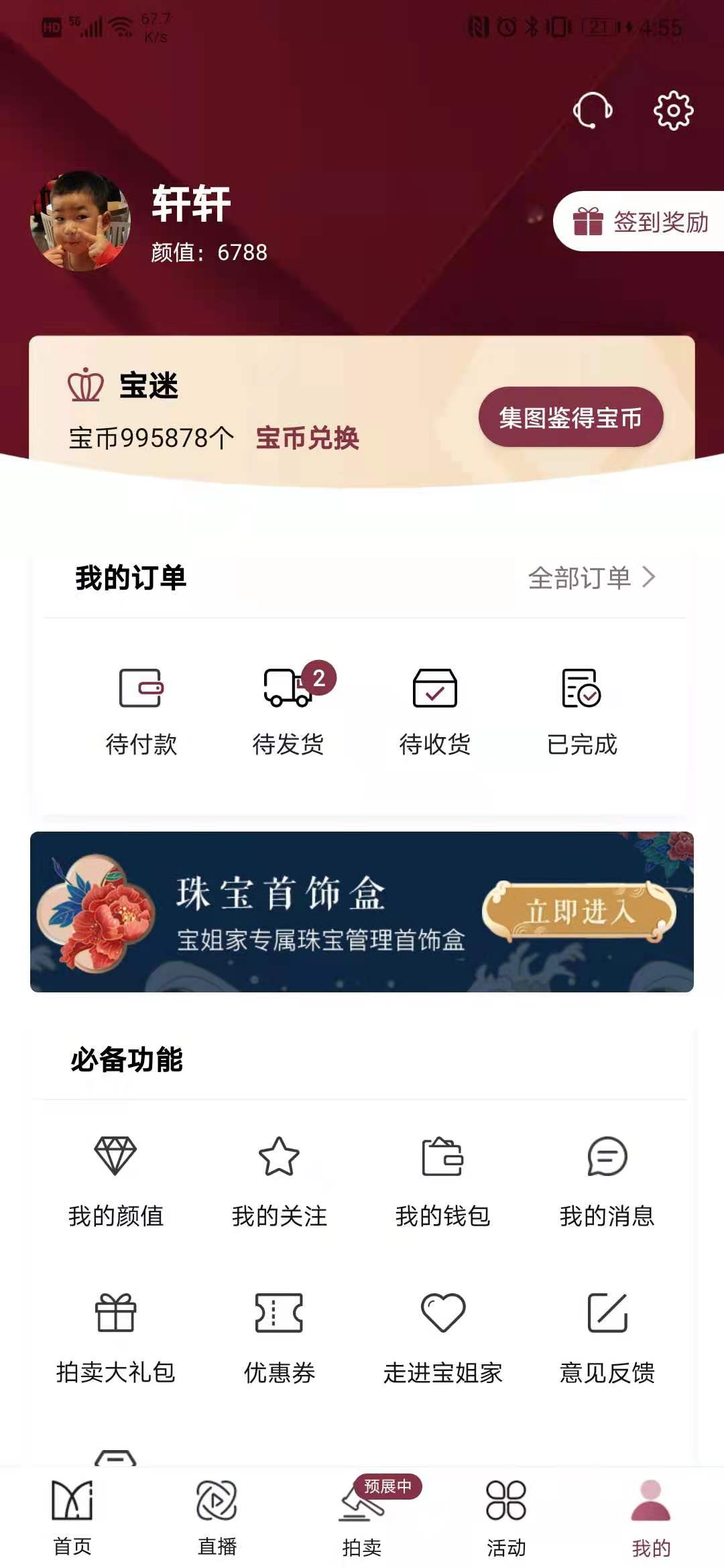724x1568 pixels.
Task: Open customer service headset icon
Action: click(x=593, y=110)
